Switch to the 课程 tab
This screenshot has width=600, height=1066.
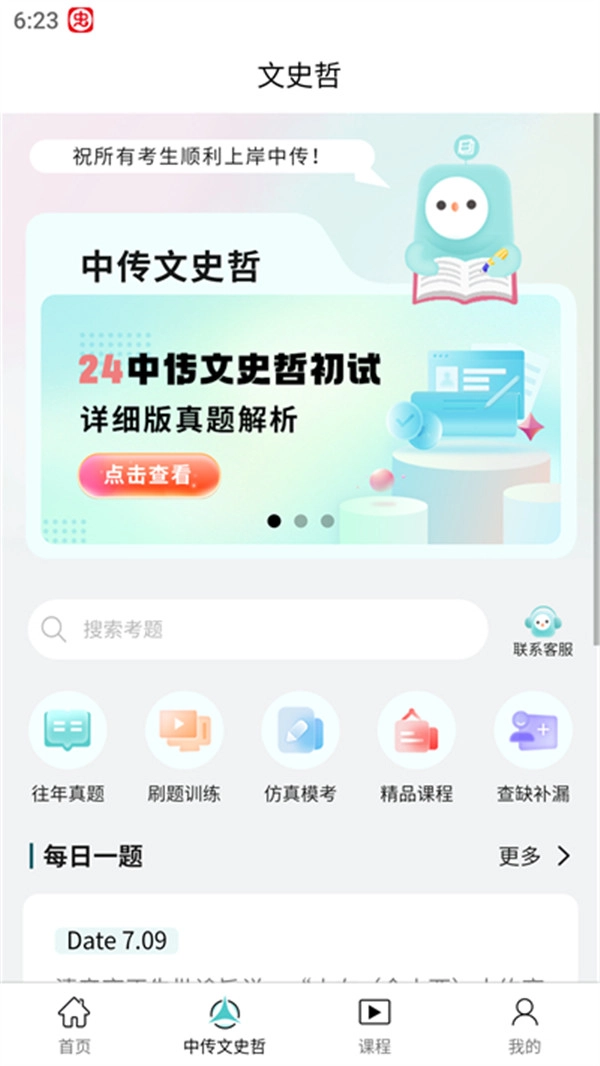click(374, 1025)
